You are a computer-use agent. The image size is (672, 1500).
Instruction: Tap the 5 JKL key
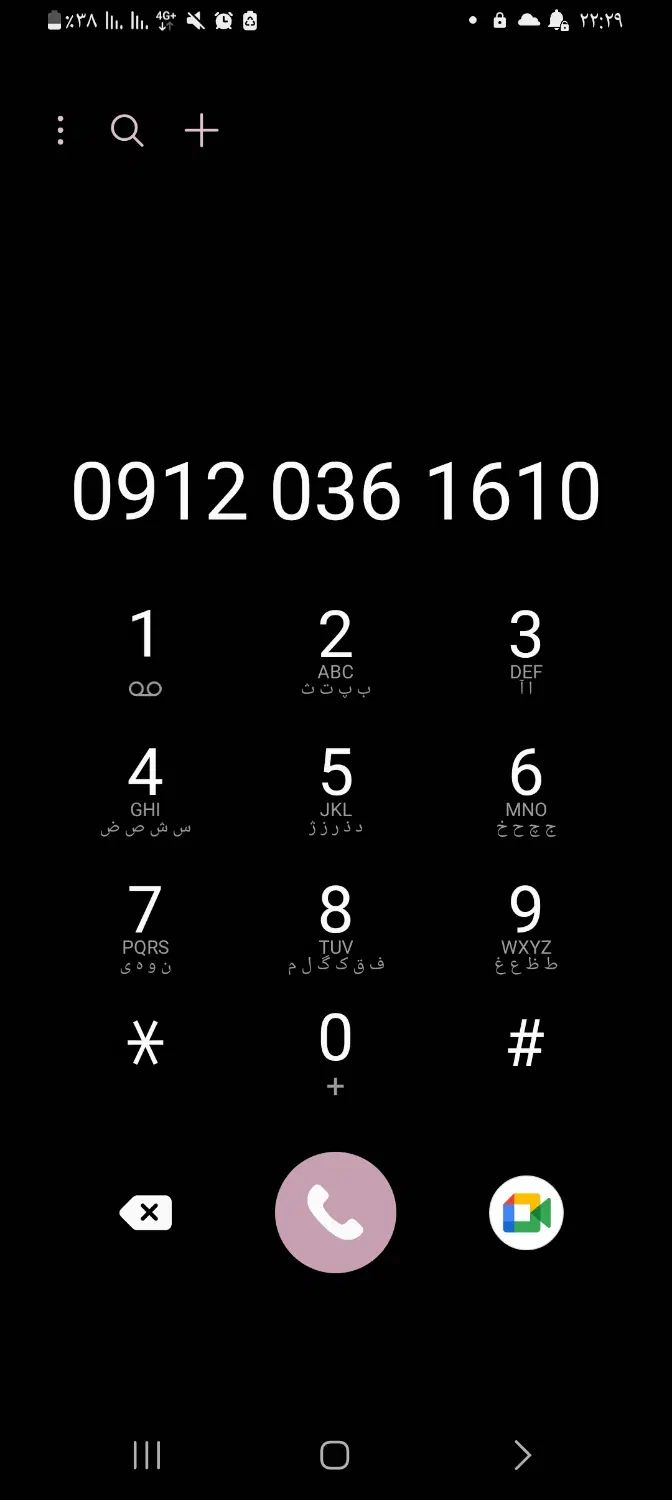[x=335, y=788]
